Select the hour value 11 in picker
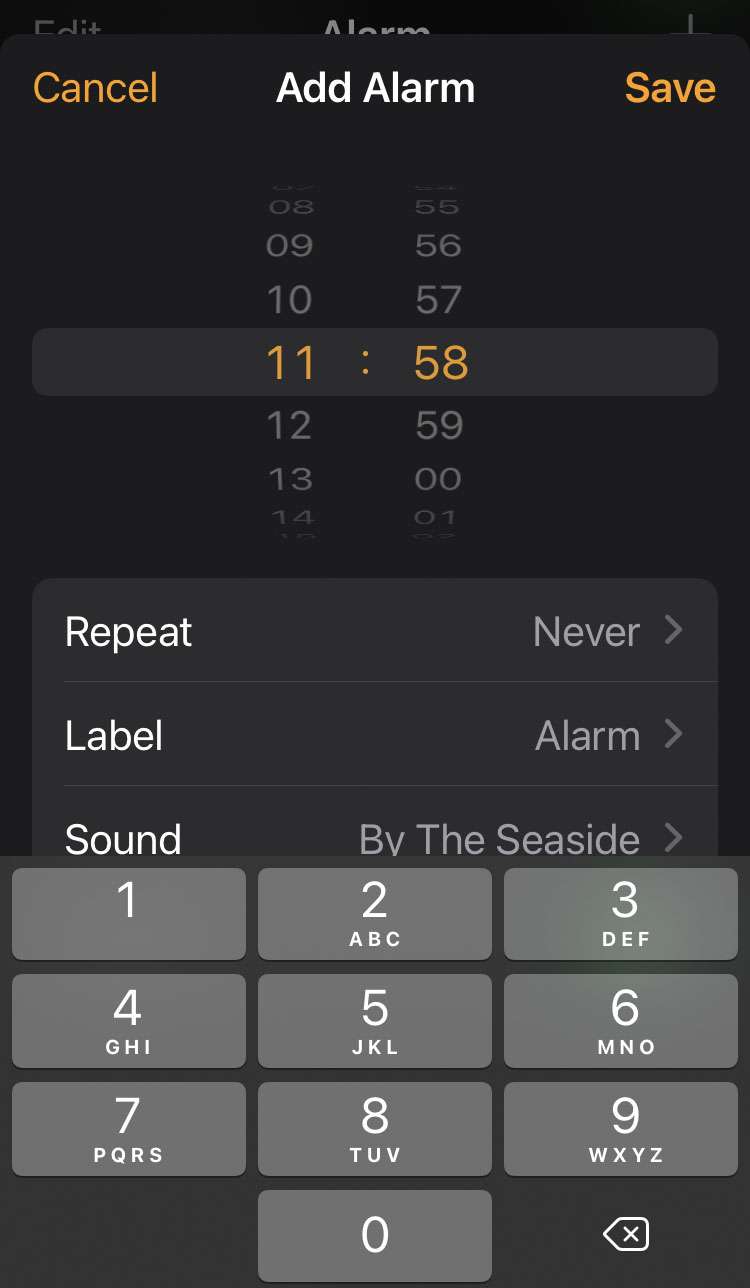The image size is (750, 1288). click(x=291, y=362)
